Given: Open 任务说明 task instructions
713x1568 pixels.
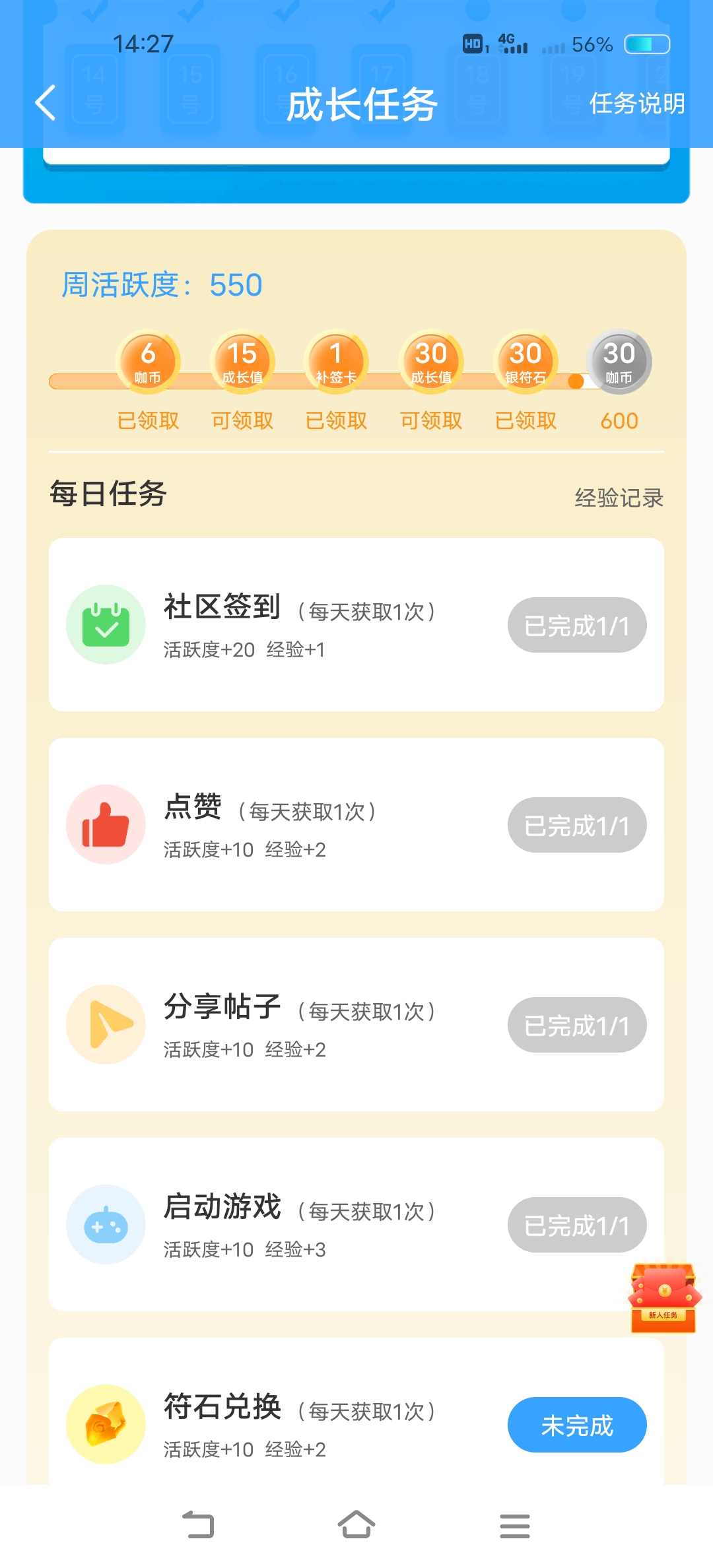Looking at the screenshot, I should tap(637, 103).
